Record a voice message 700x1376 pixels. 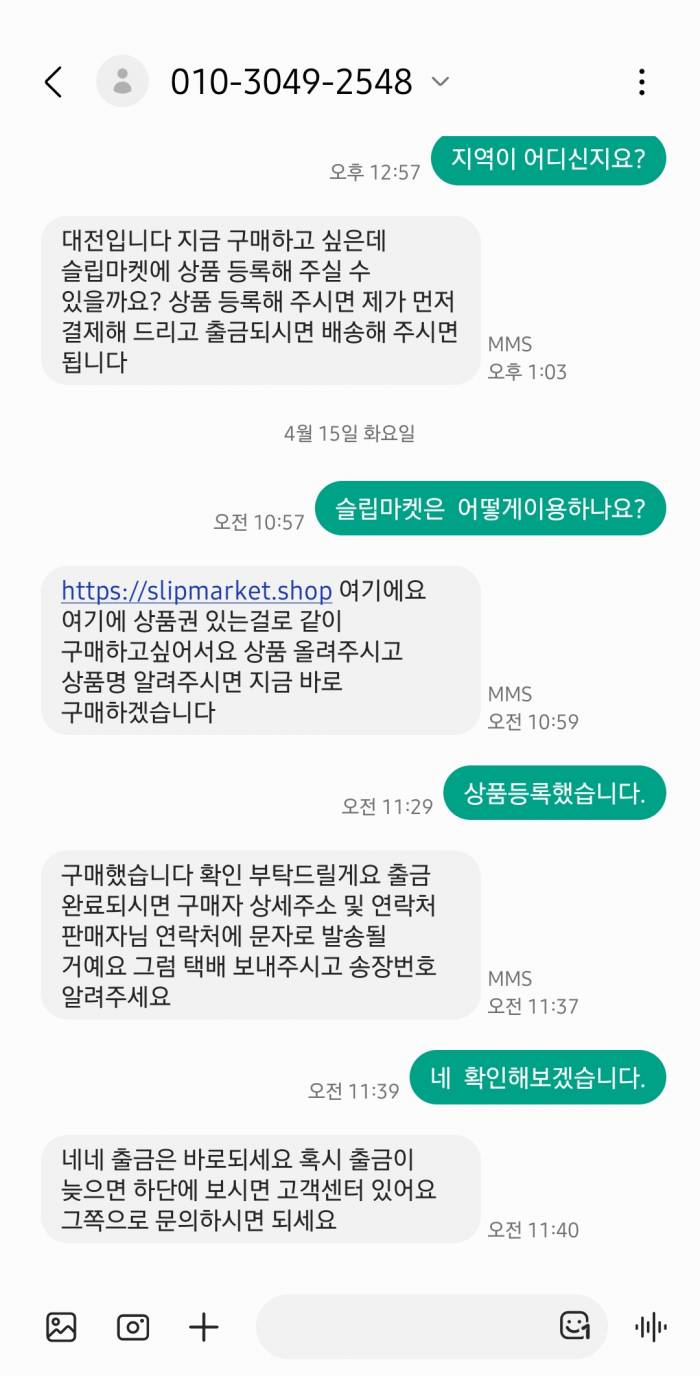[651, 1327]
